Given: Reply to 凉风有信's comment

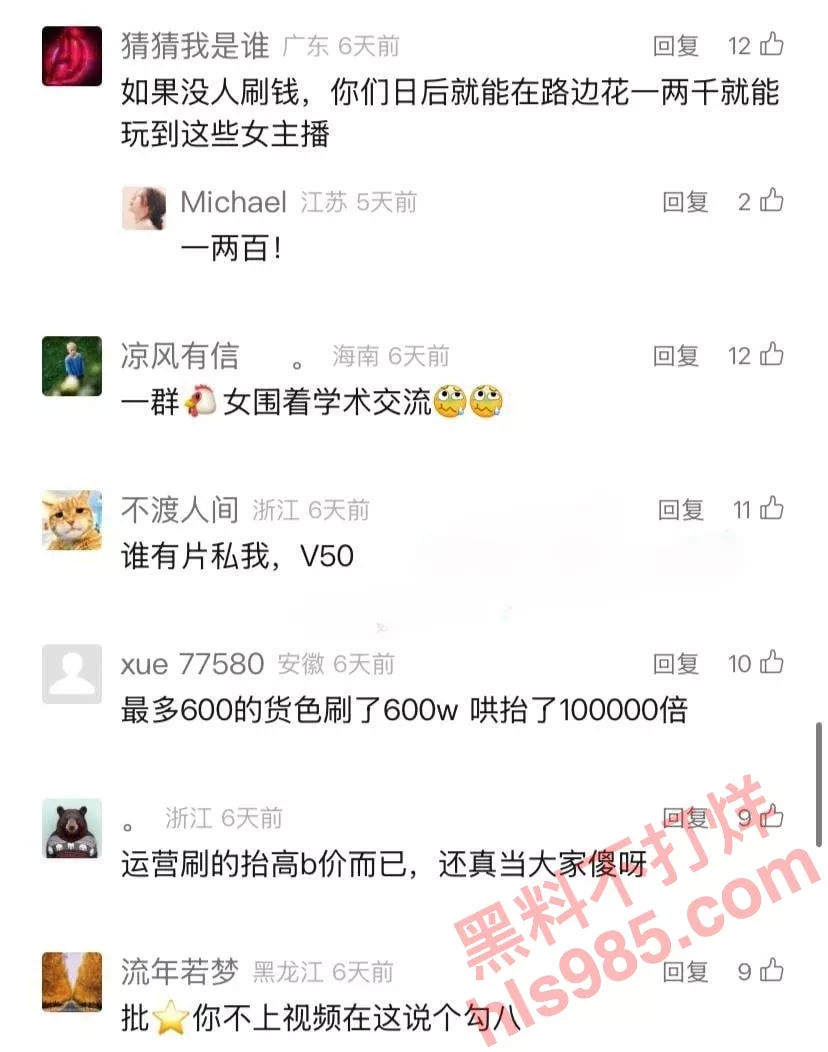Looking at the screenshot, I should (x=676, y=355).
